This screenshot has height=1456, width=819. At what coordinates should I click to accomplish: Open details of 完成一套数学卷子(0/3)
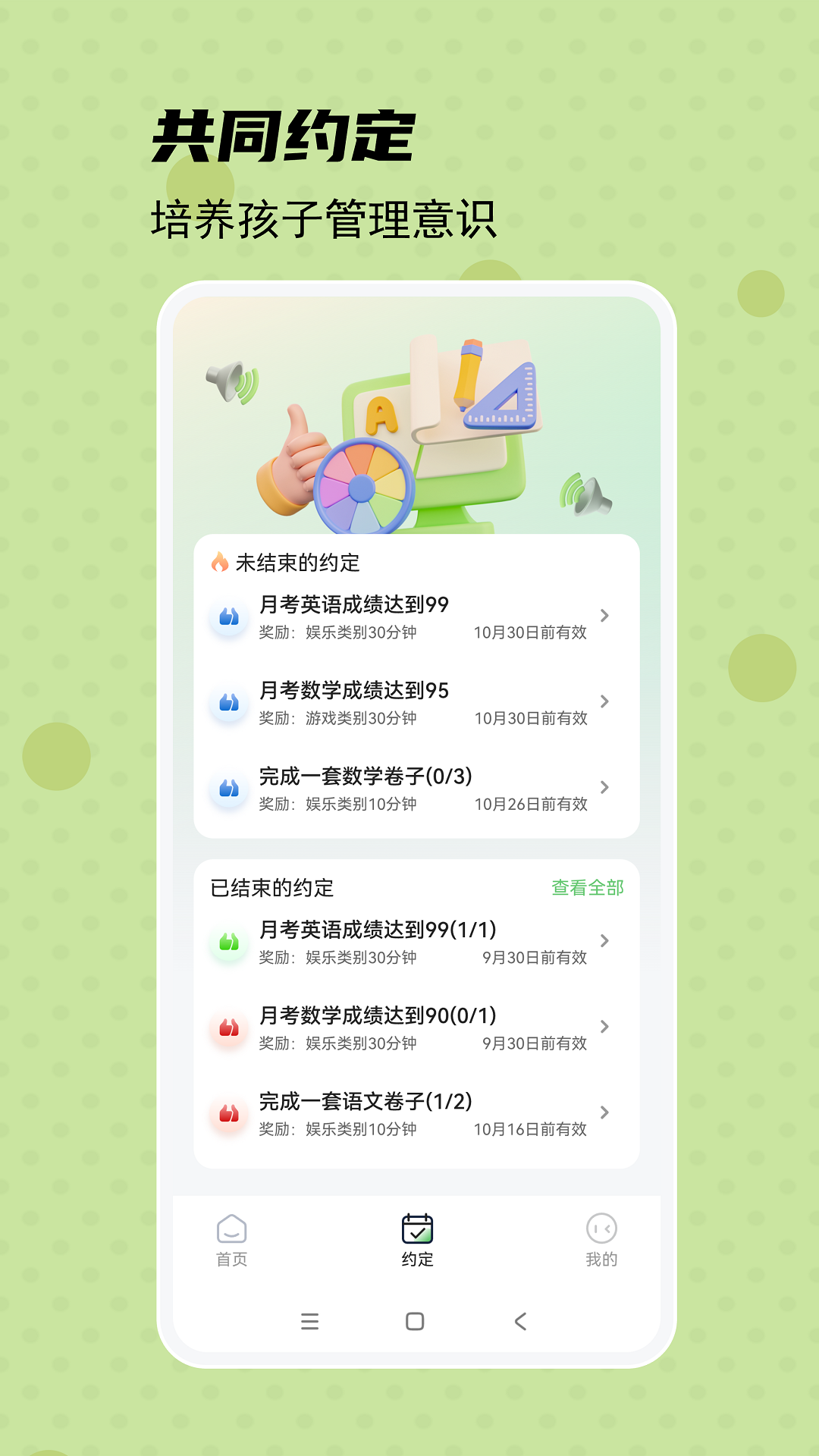(x=604, y=787)
